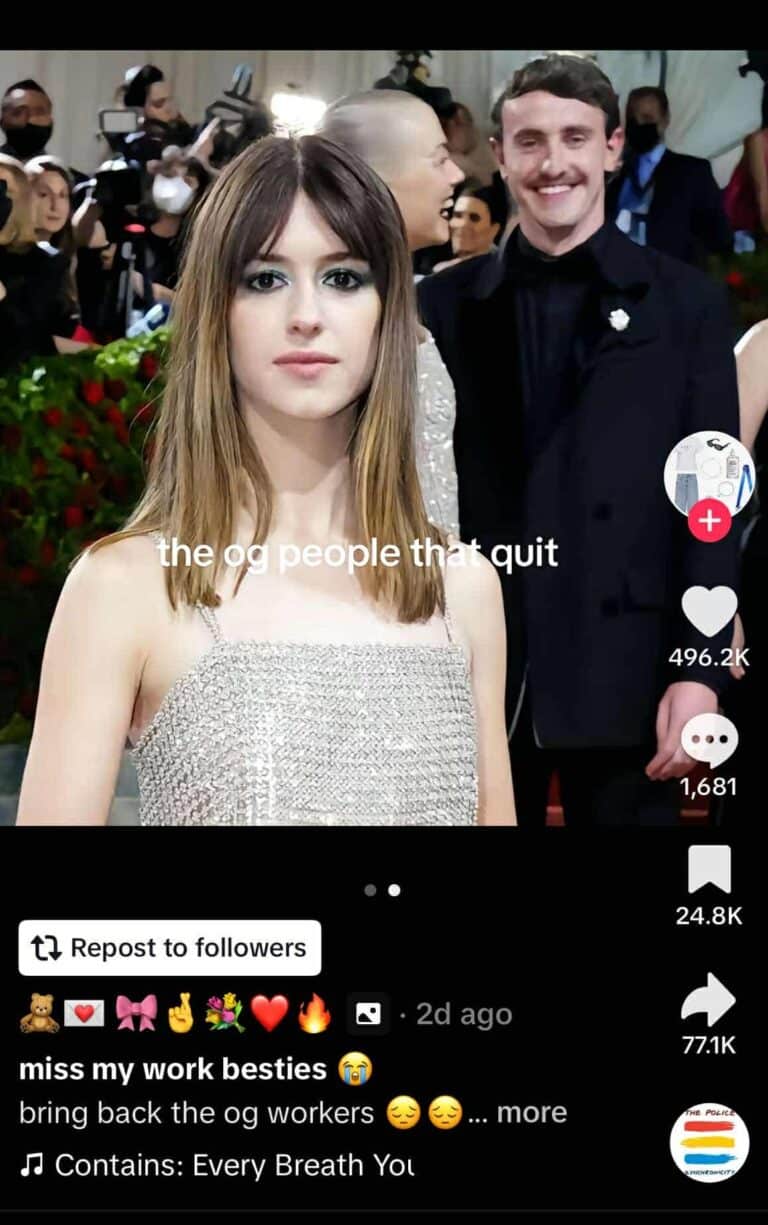Tap the photo gallery icon beside the emojis
The image size is (768, 1225).
[367, 1013]
